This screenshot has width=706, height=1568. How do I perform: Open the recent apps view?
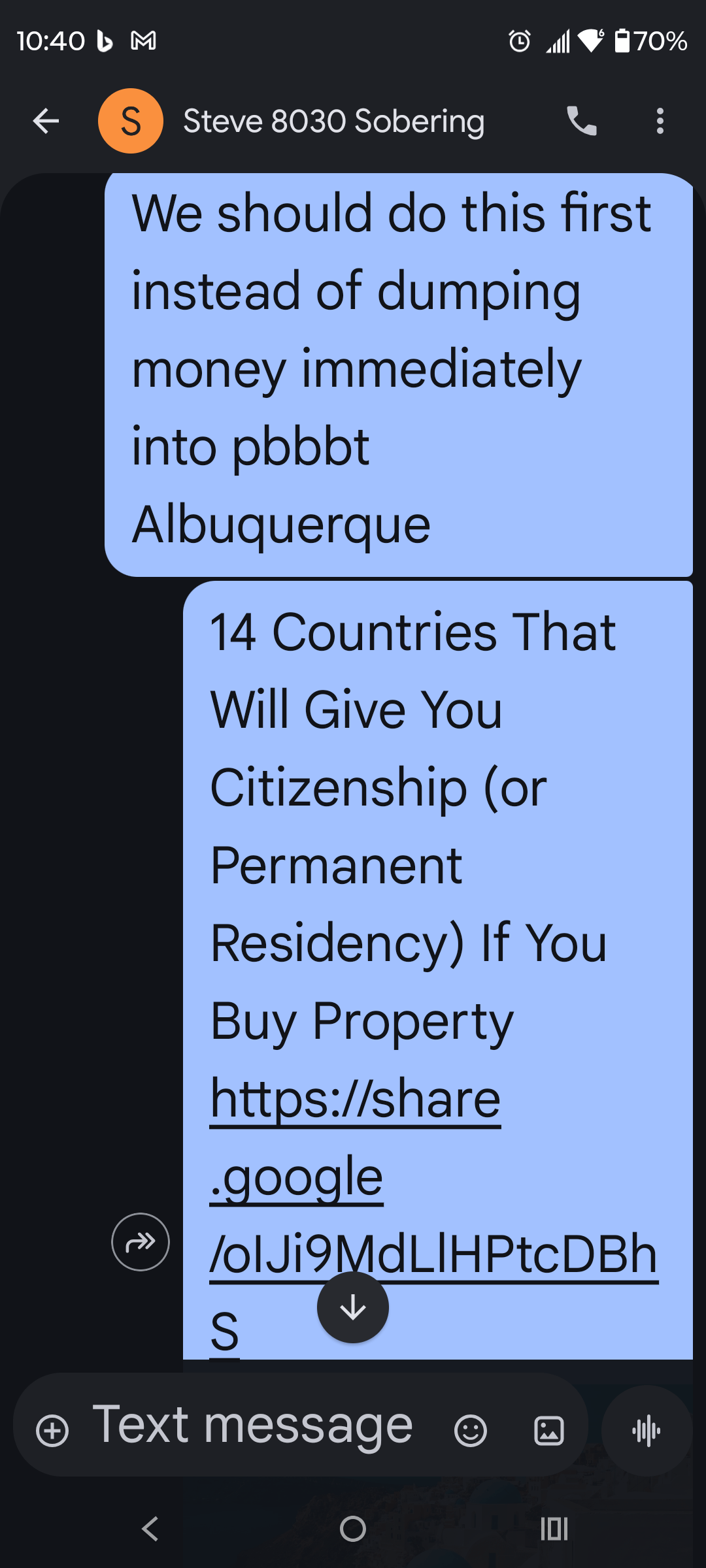[x=554, y=1529]
